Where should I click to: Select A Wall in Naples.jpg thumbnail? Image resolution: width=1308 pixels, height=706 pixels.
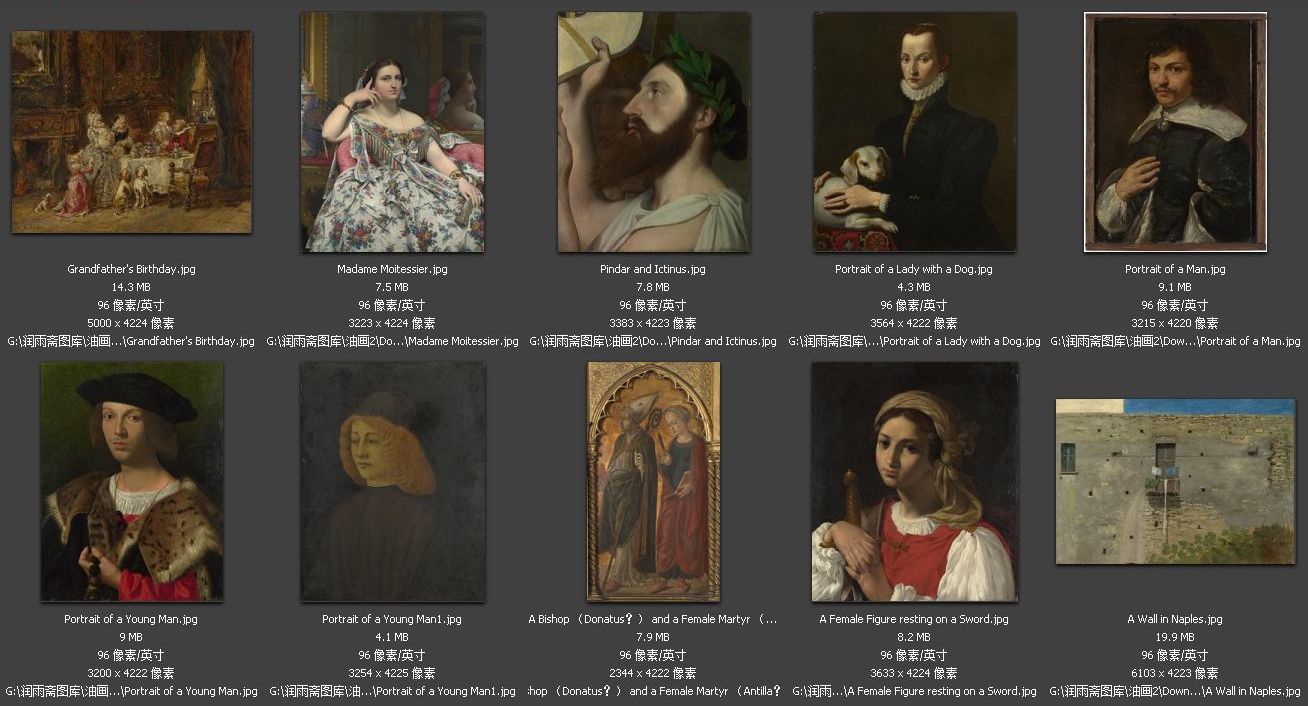(1175, 481)
